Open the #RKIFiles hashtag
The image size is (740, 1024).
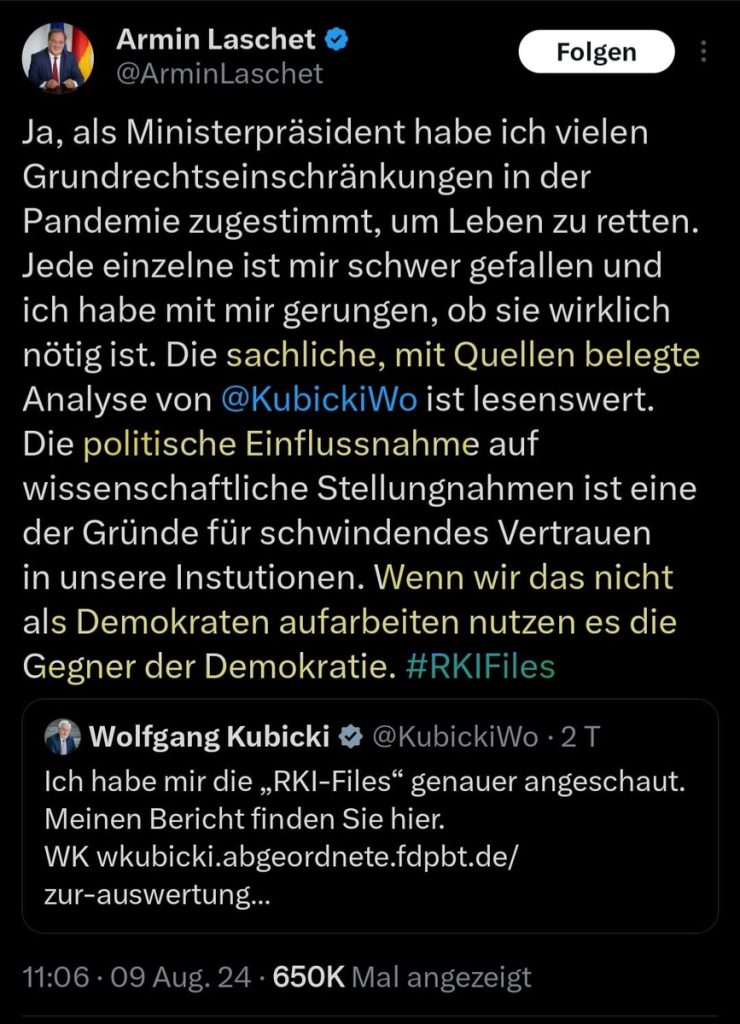point(480,665)
